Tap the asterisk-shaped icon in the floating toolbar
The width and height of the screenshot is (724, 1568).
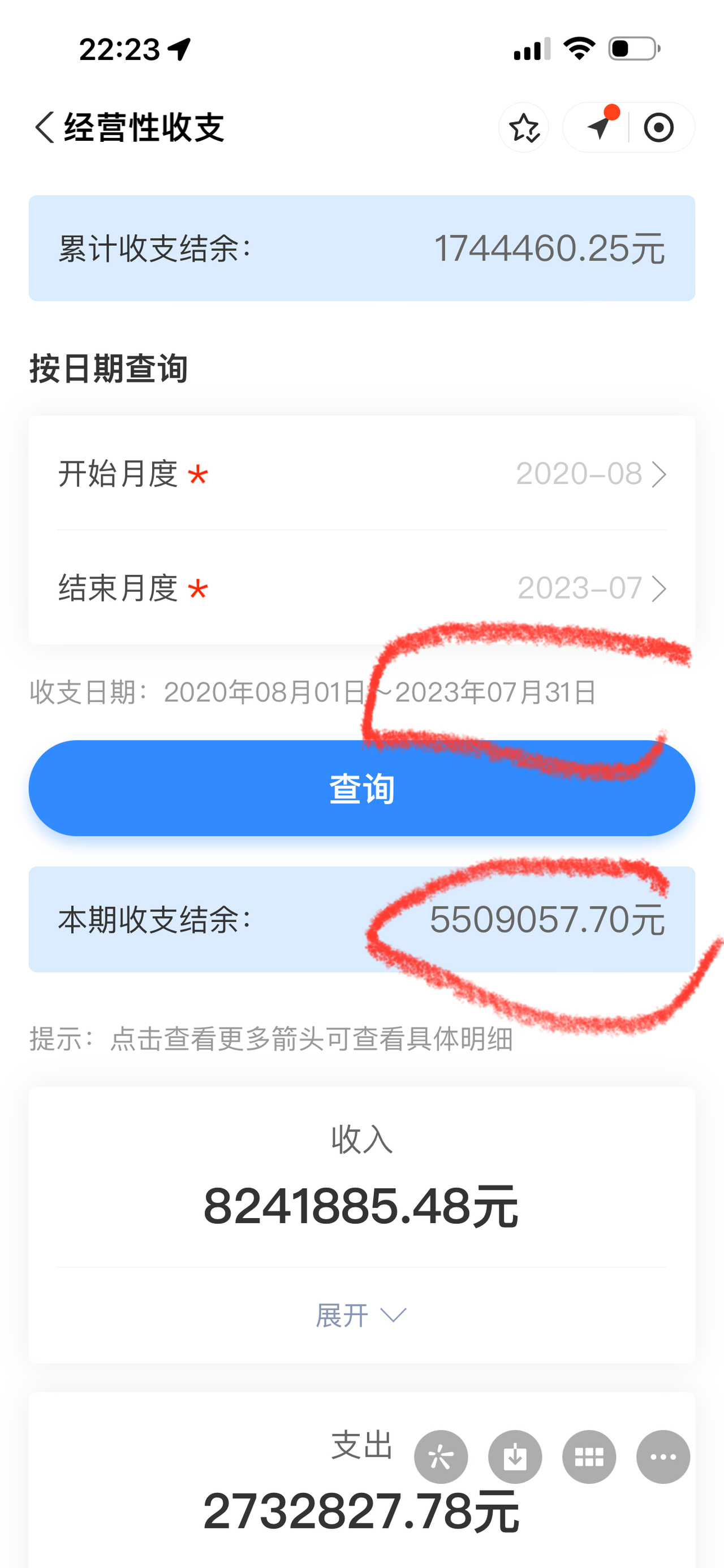pyautogui.click(x=441, y=1457)
